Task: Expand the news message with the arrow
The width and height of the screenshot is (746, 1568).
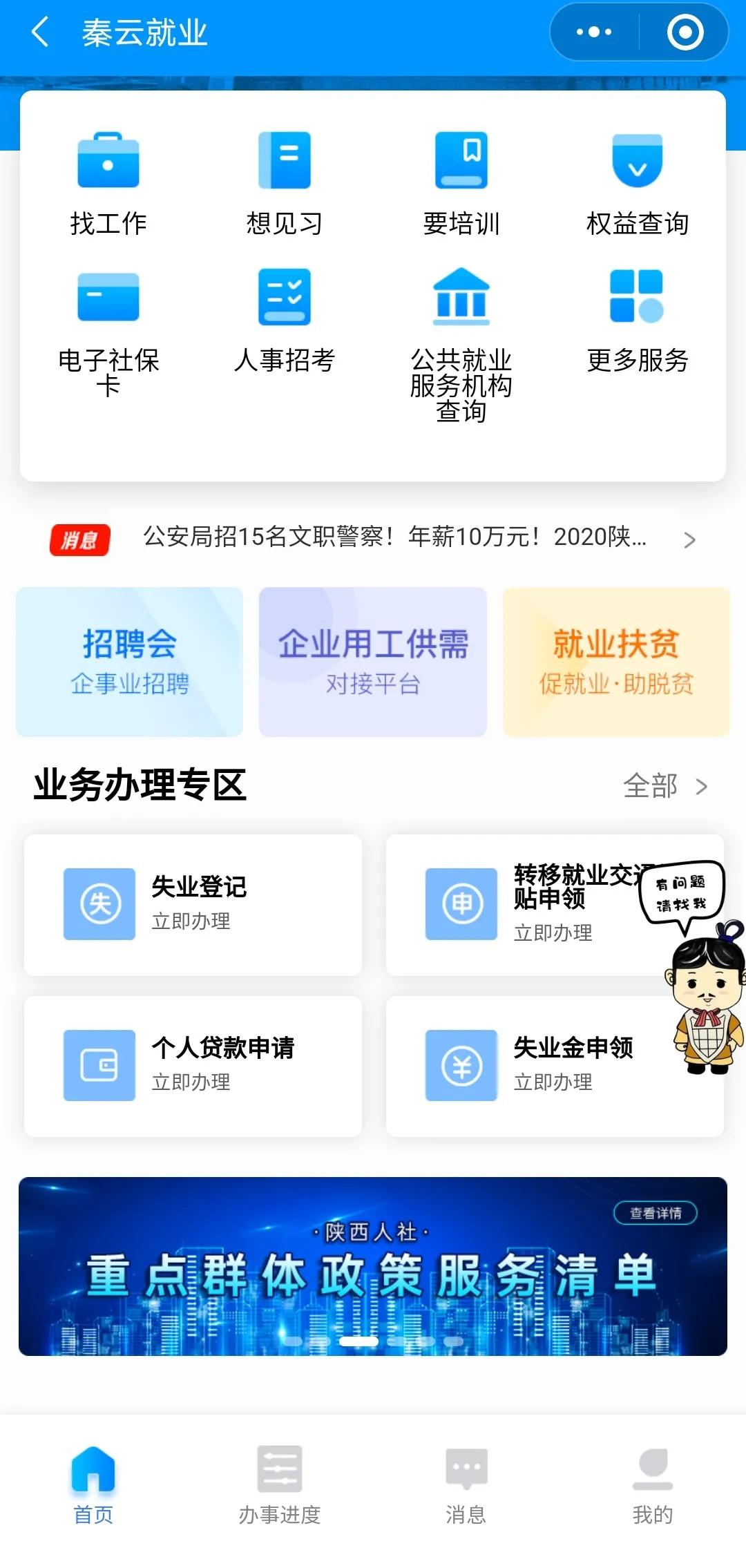Action: 689,540
